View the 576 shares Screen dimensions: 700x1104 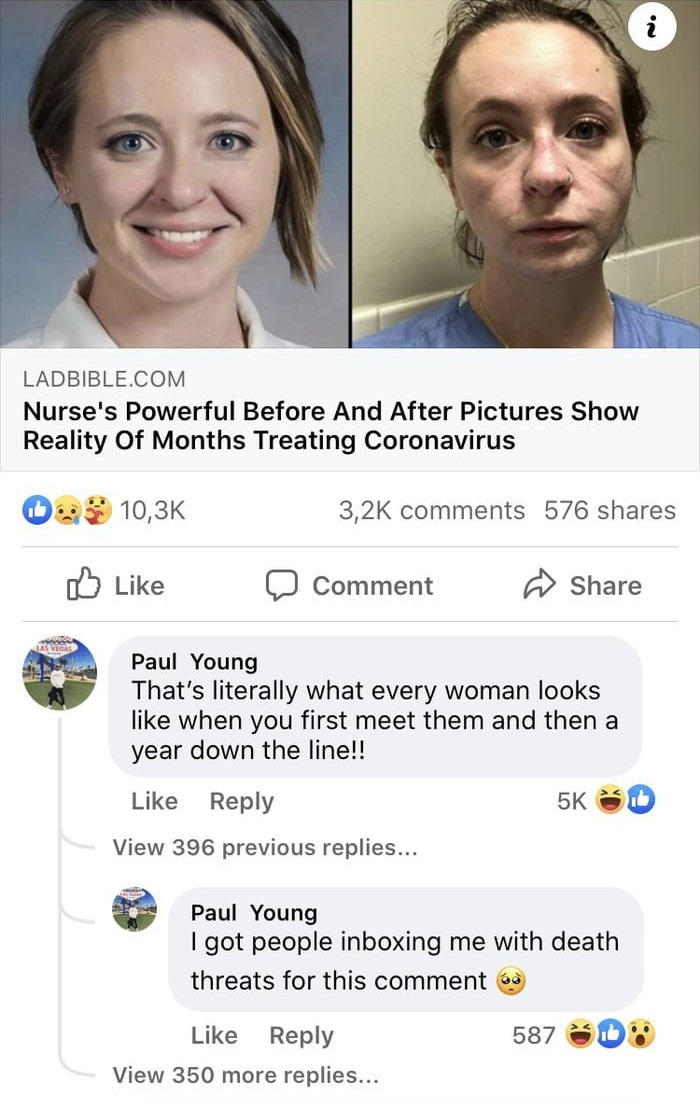coord(609,510)
